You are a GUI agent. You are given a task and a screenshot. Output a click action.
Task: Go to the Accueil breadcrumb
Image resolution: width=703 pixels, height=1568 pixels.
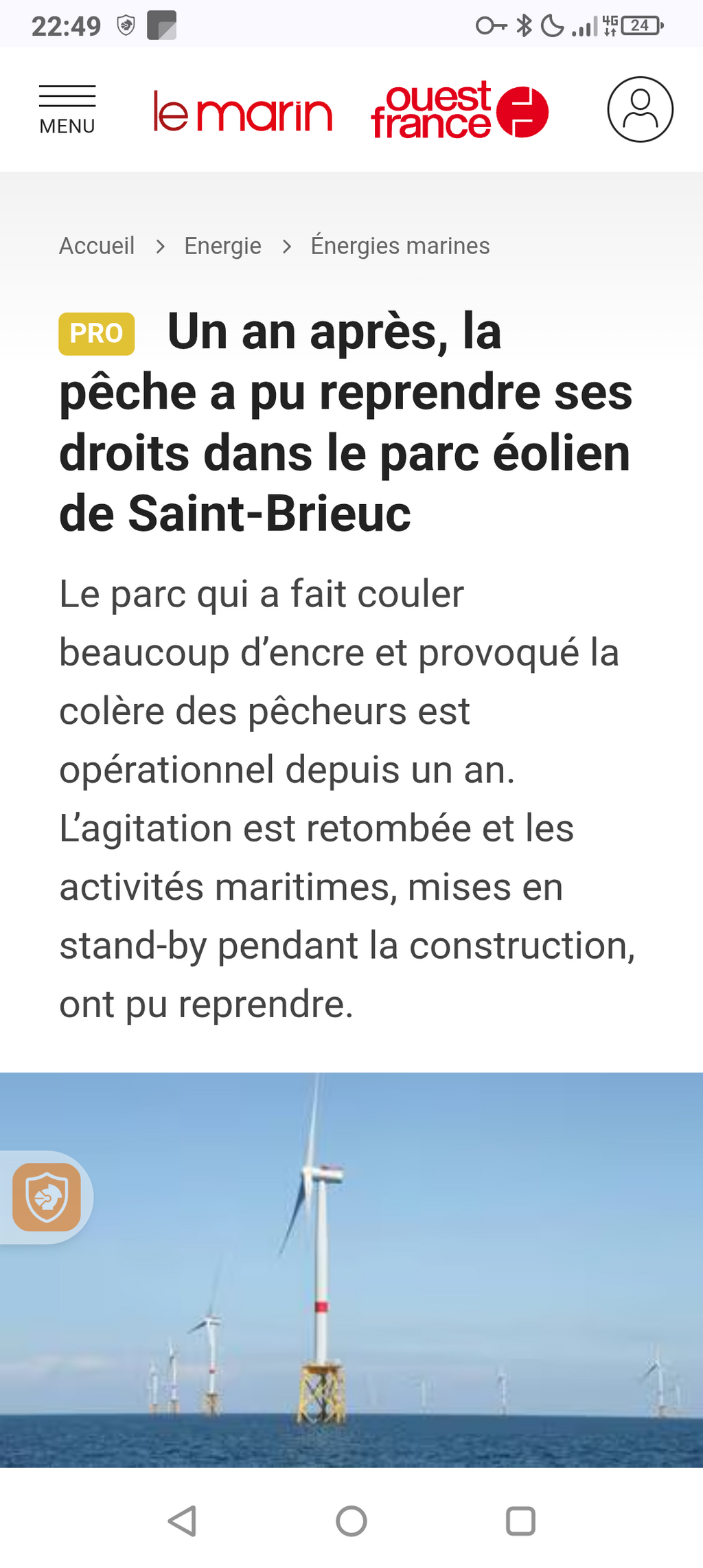click(x=97, y=246)
